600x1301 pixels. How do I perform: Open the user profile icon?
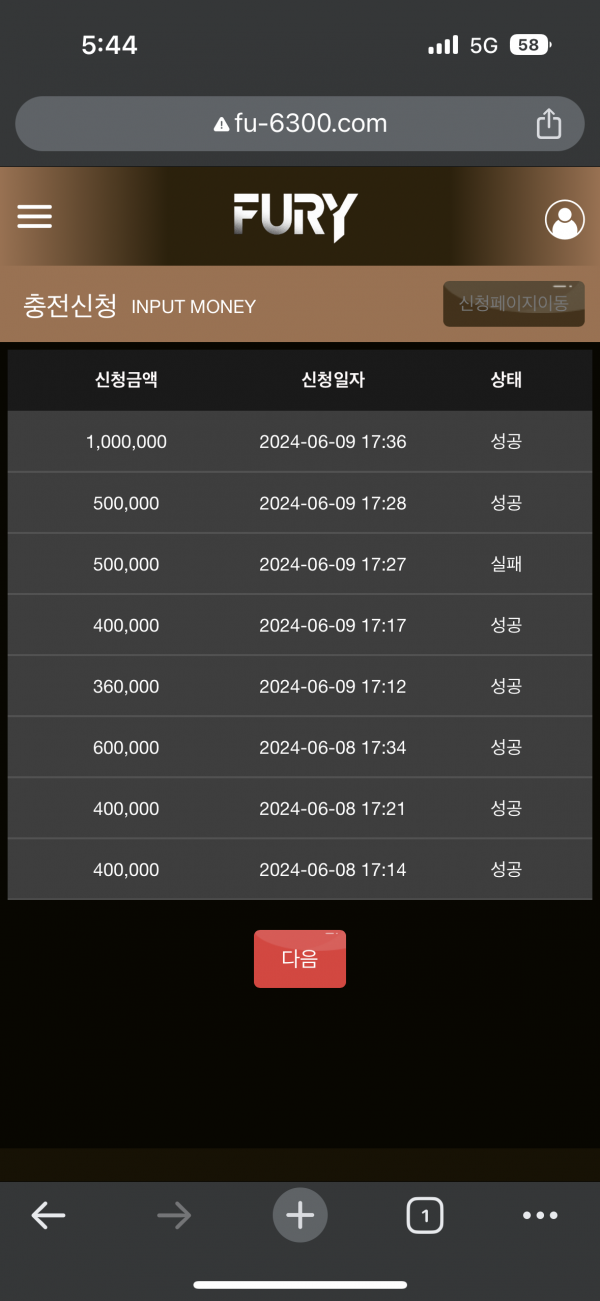coord(564,219)
